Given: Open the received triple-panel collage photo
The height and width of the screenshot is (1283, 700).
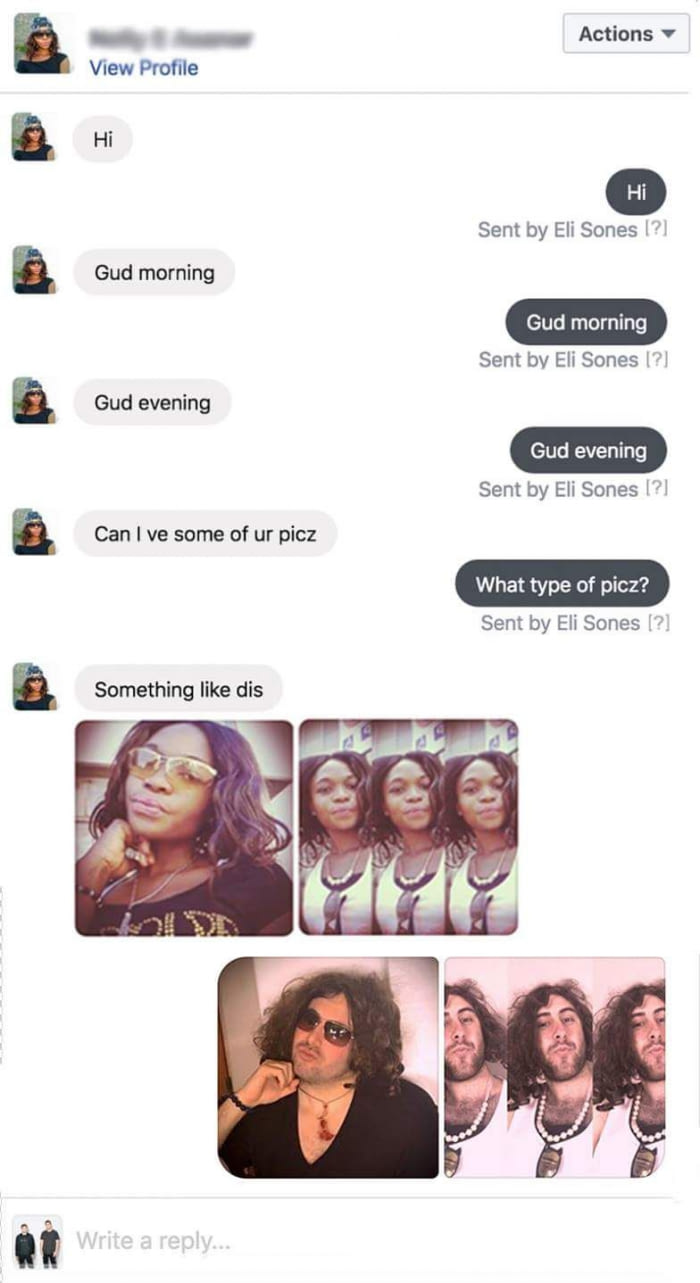Looking at the screenshot, I should 408,827.
